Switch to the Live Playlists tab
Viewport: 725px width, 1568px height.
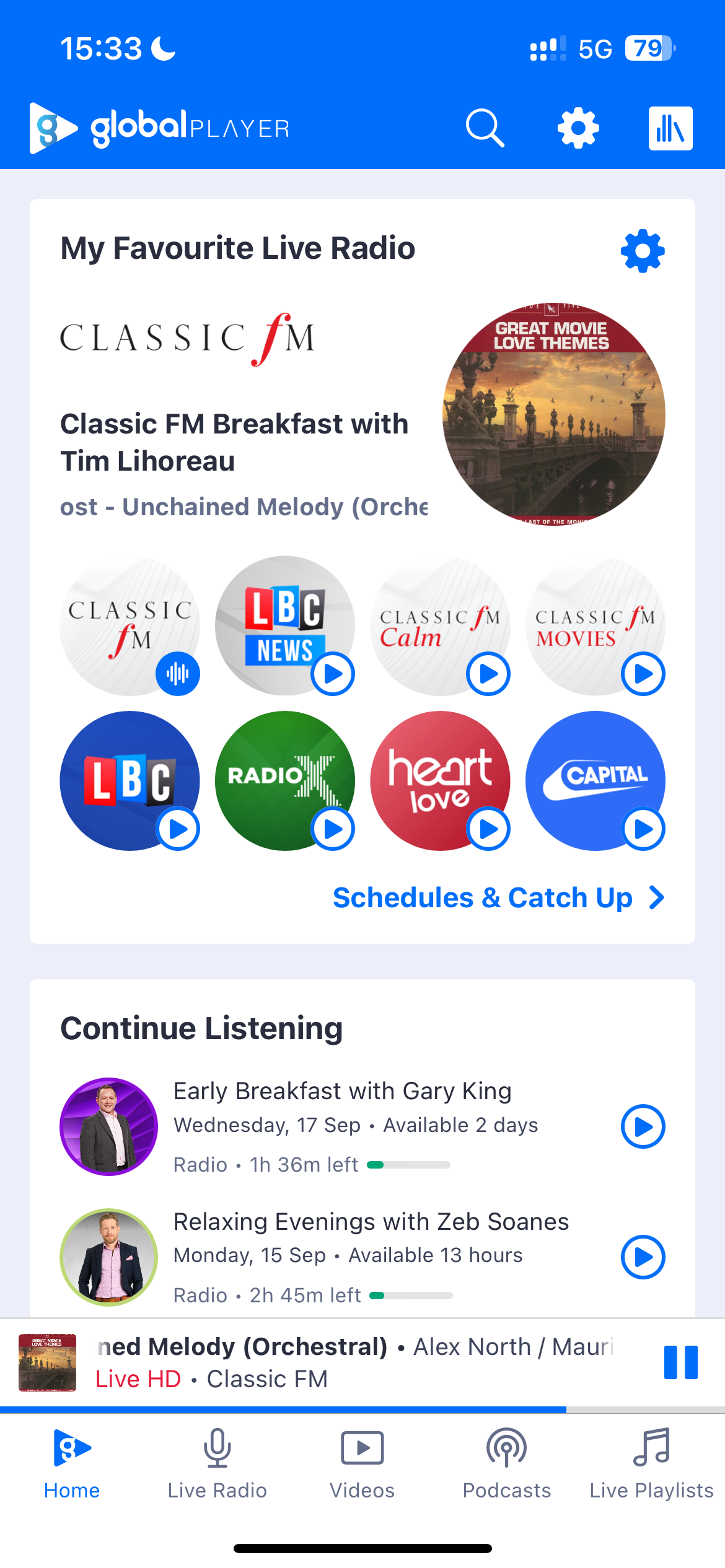point(651,1464)
